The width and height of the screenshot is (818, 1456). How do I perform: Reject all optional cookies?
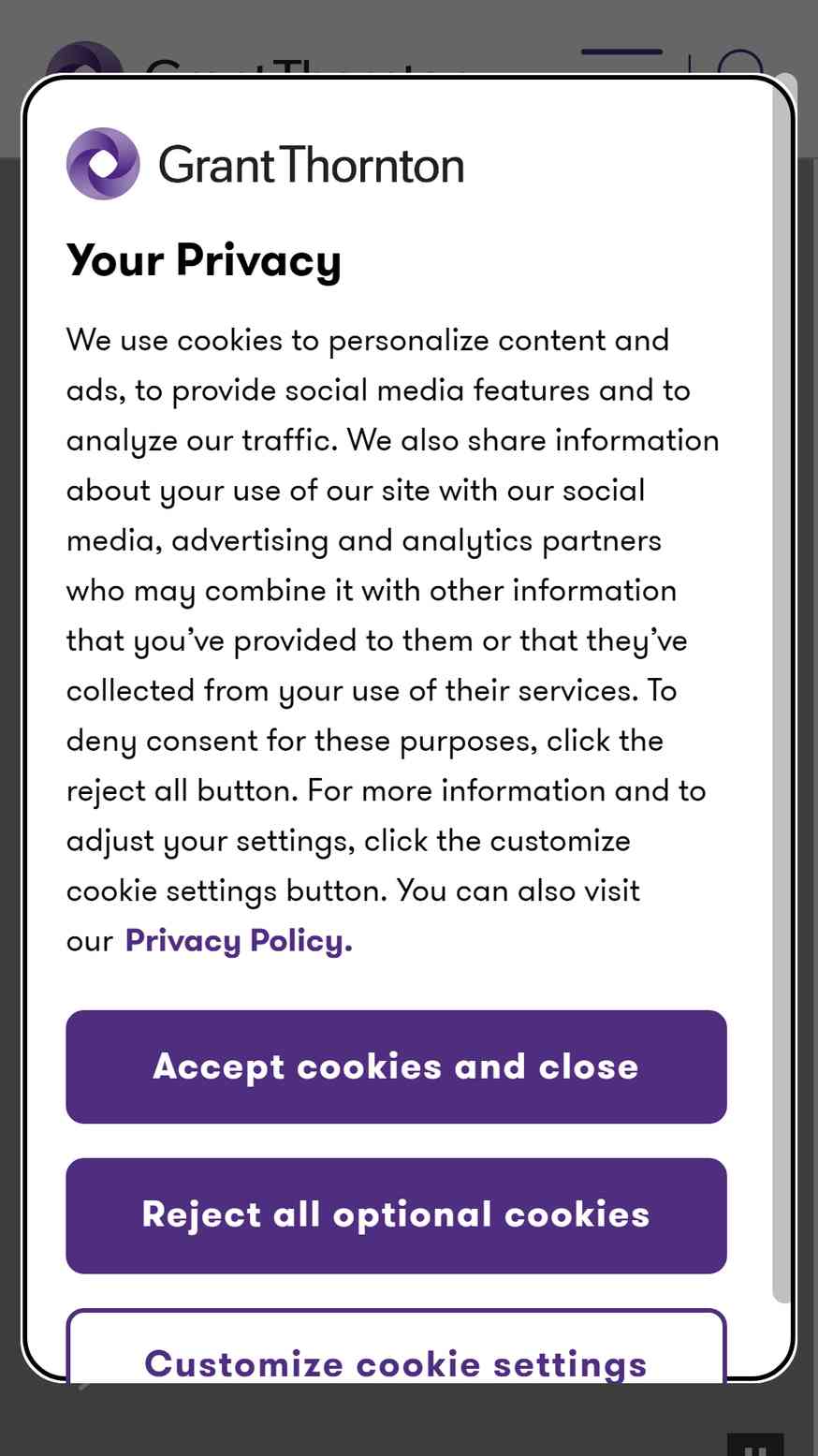[396, 1215]
